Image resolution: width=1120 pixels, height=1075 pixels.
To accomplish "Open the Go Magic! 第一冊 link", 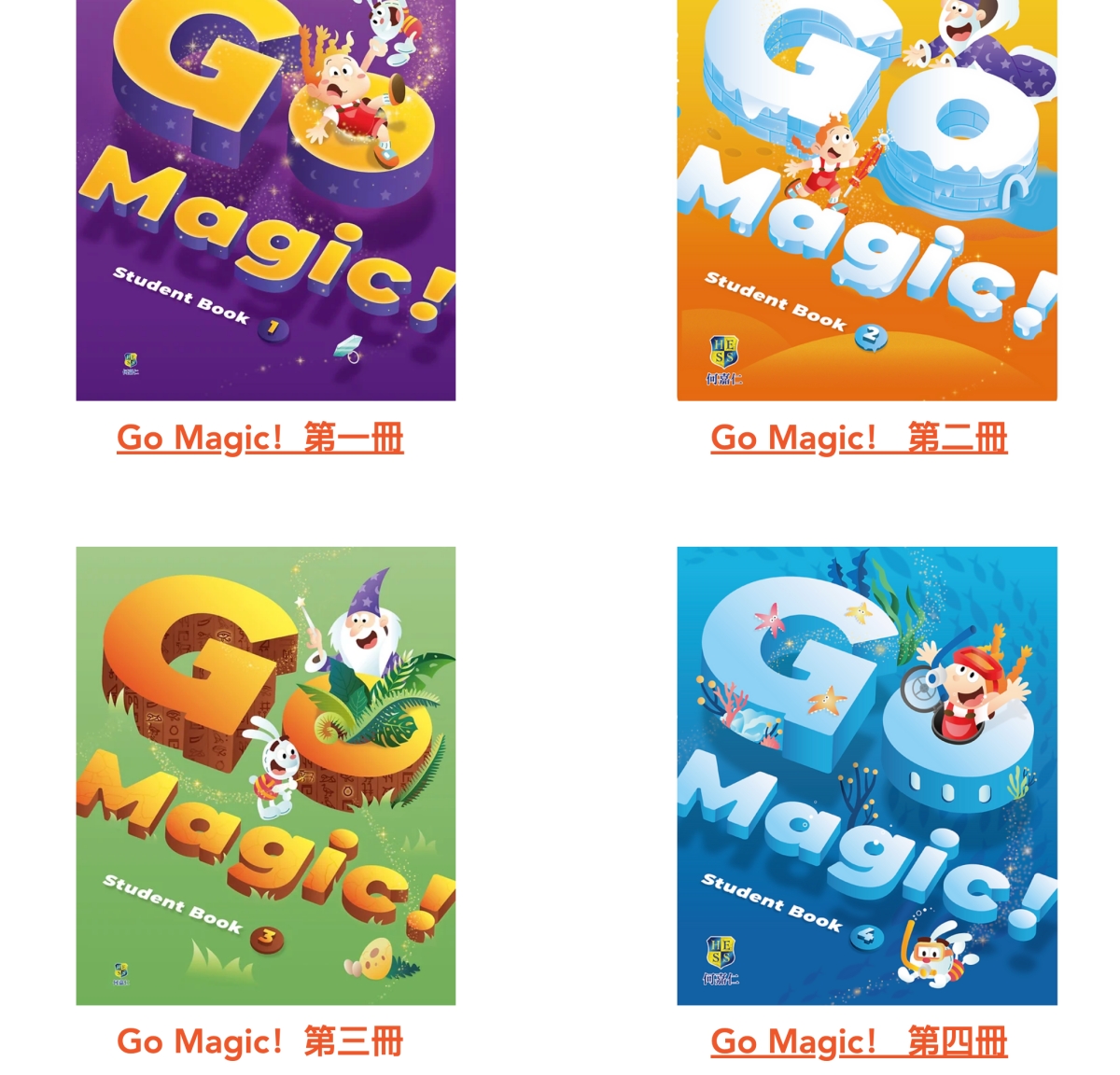I will click(x=259, y=438).
